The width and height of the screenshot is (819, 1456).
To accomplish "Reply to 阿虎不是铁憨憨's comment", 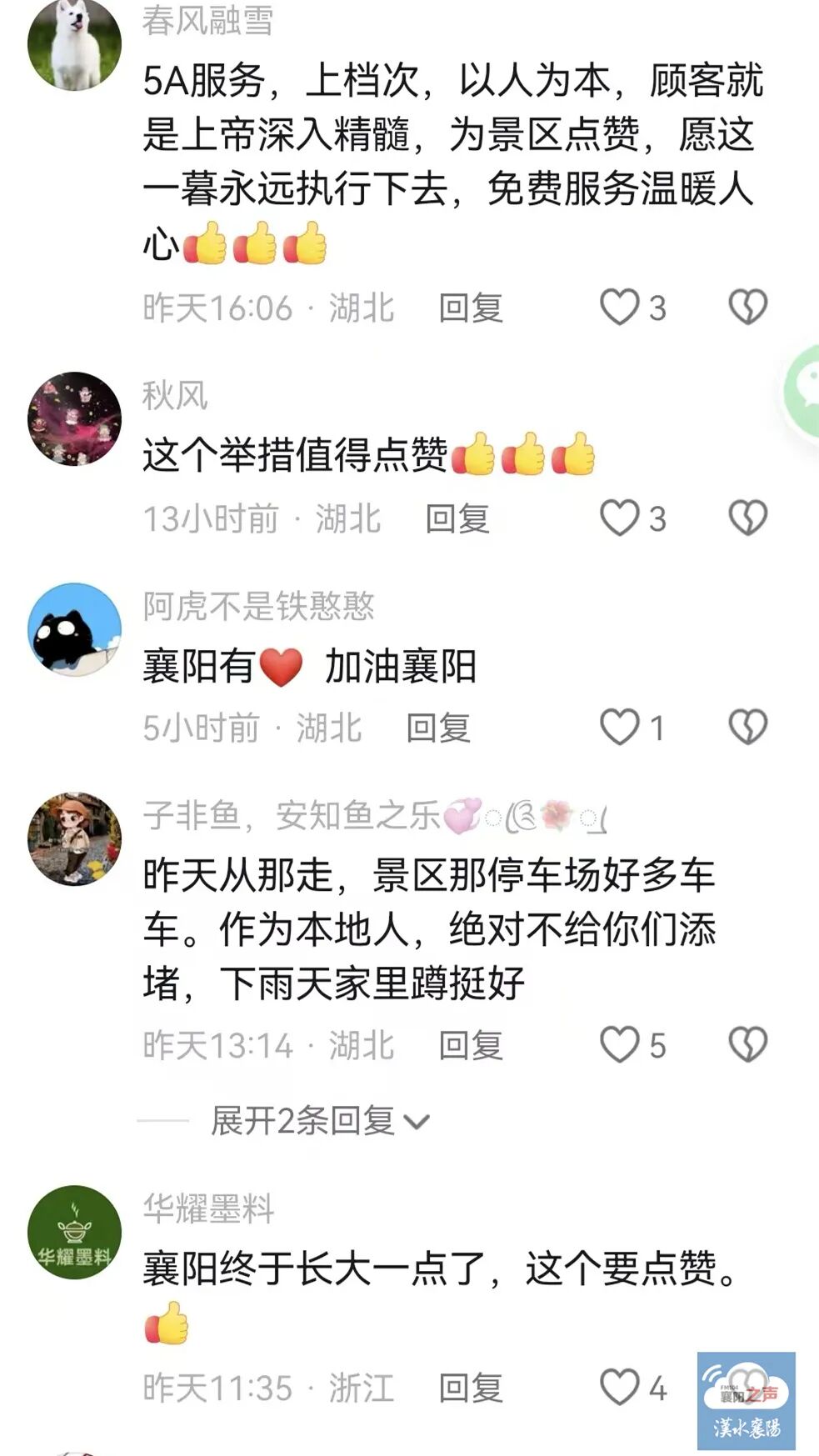I will tap(438, 728).
